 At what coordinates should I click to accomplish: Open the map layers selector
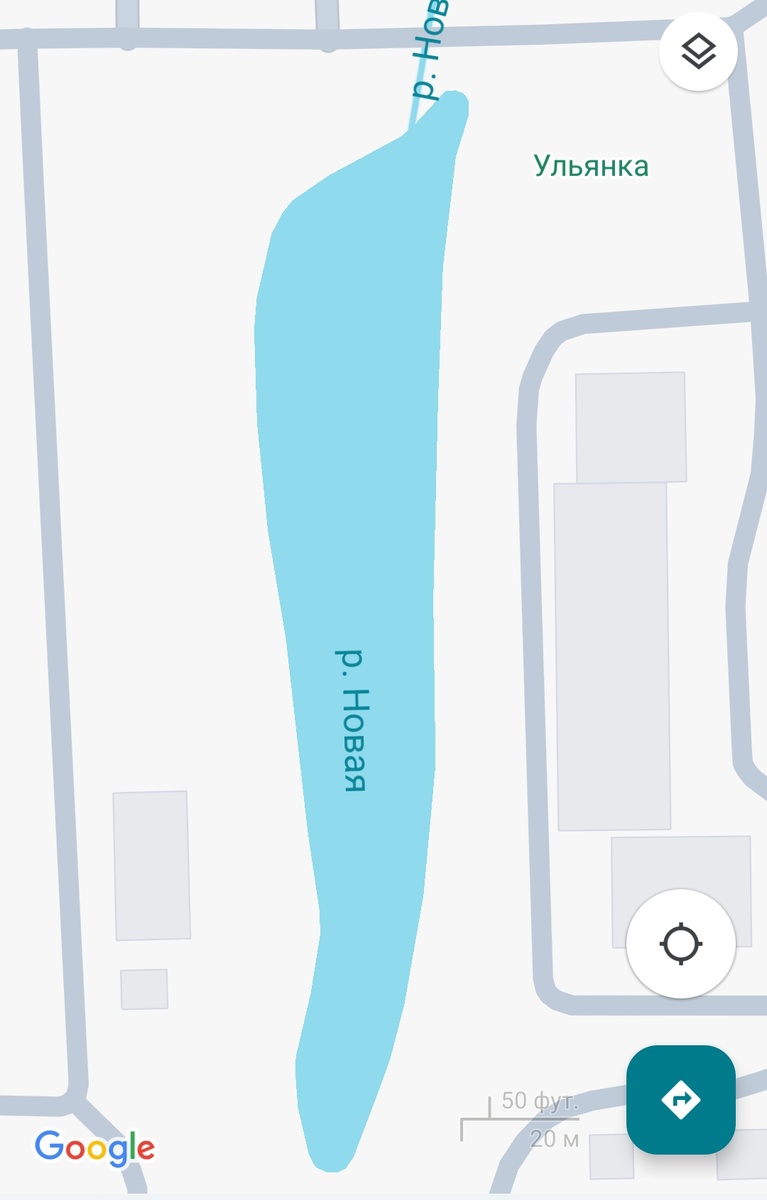click(698, 51)
